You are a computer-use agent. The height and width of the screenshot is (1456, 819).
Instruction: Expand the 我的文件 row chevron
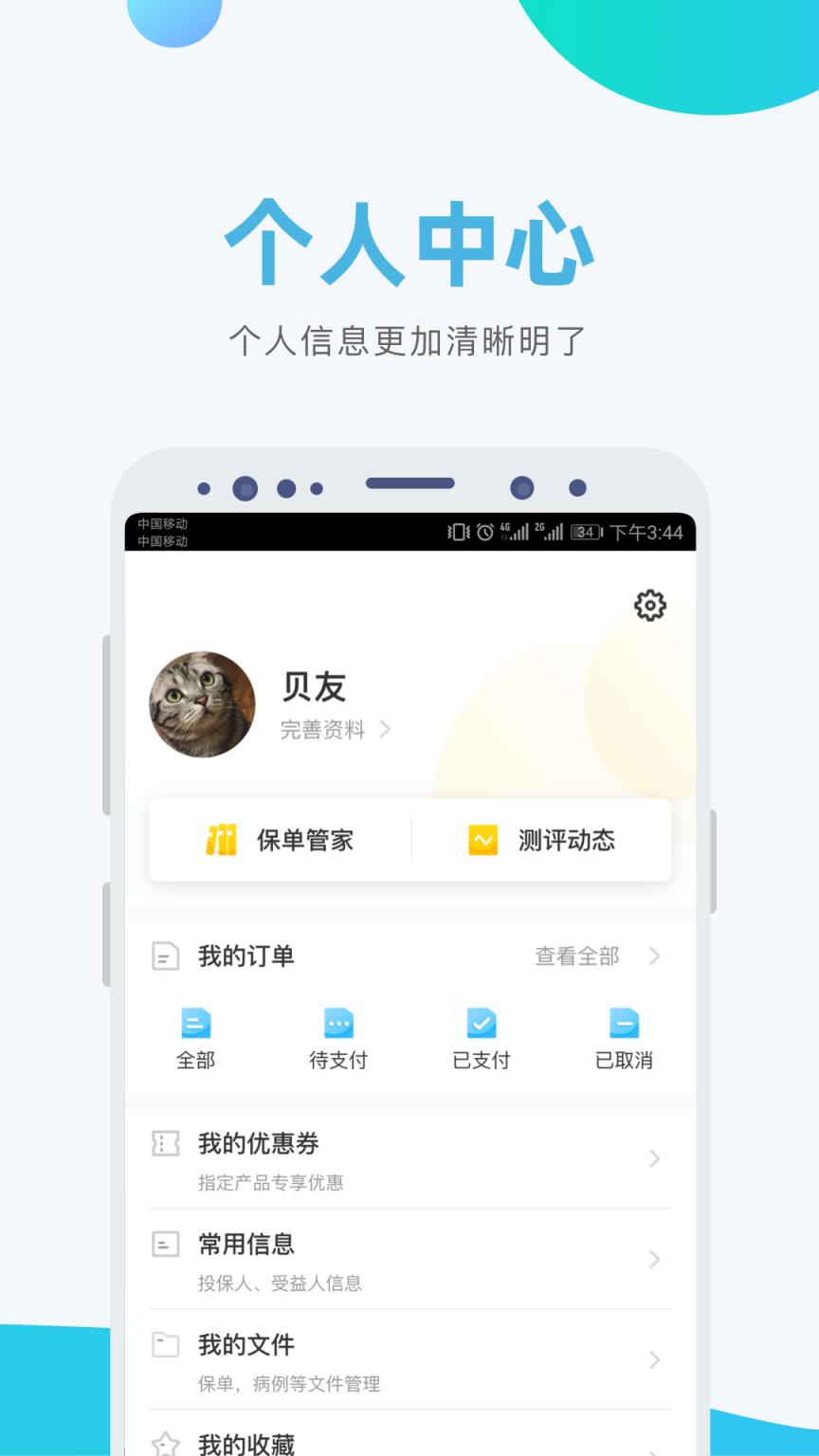[x=655, y=1360]
